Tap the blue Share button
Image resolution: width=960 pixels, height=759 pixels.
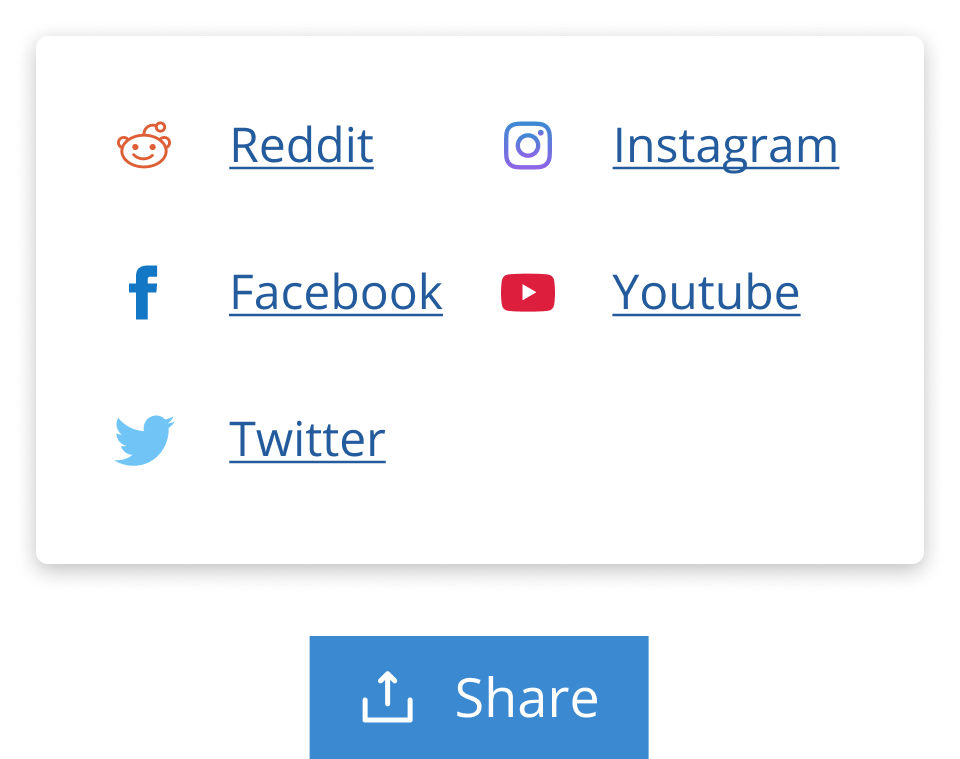tap(478, 697)
